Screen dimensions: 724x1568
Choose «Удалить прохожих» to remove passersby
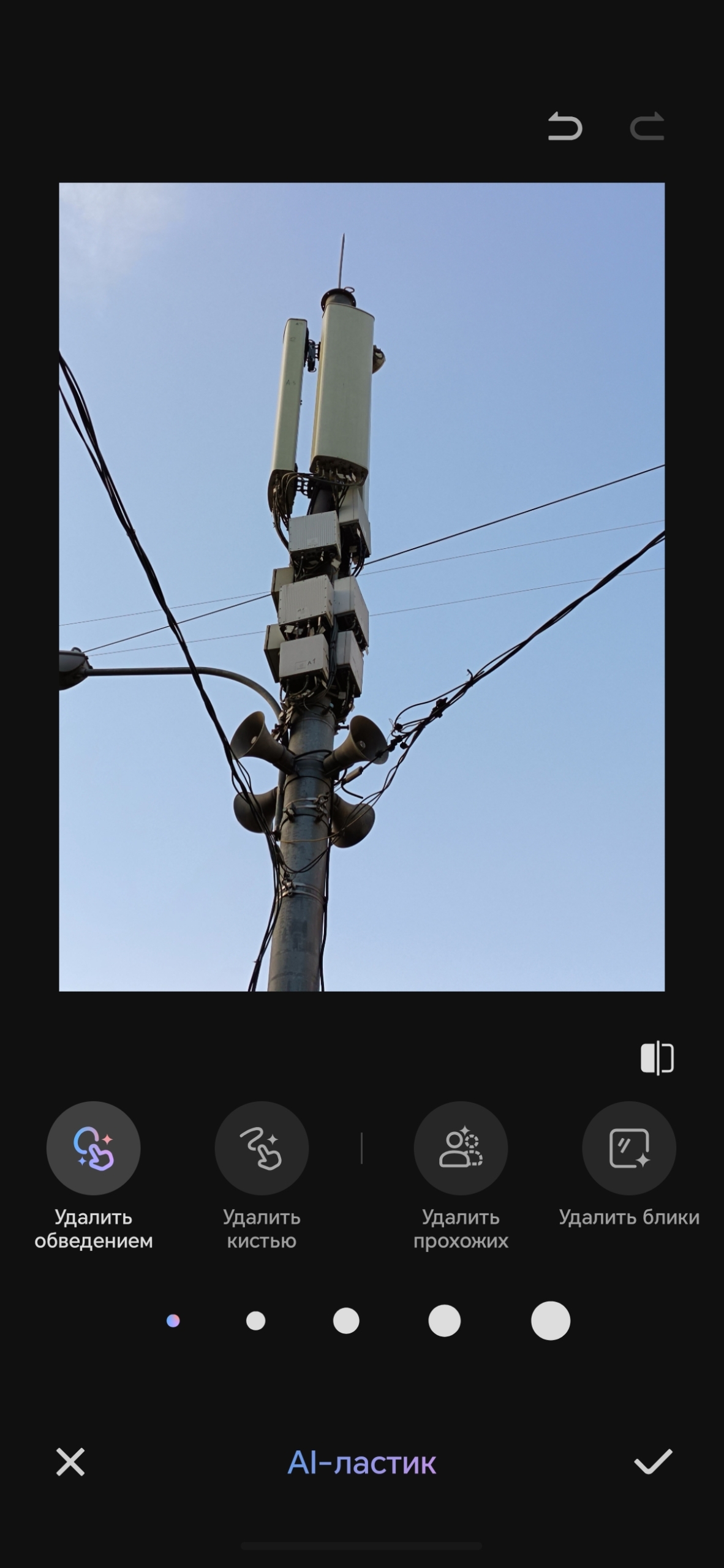pos(461,1148)
